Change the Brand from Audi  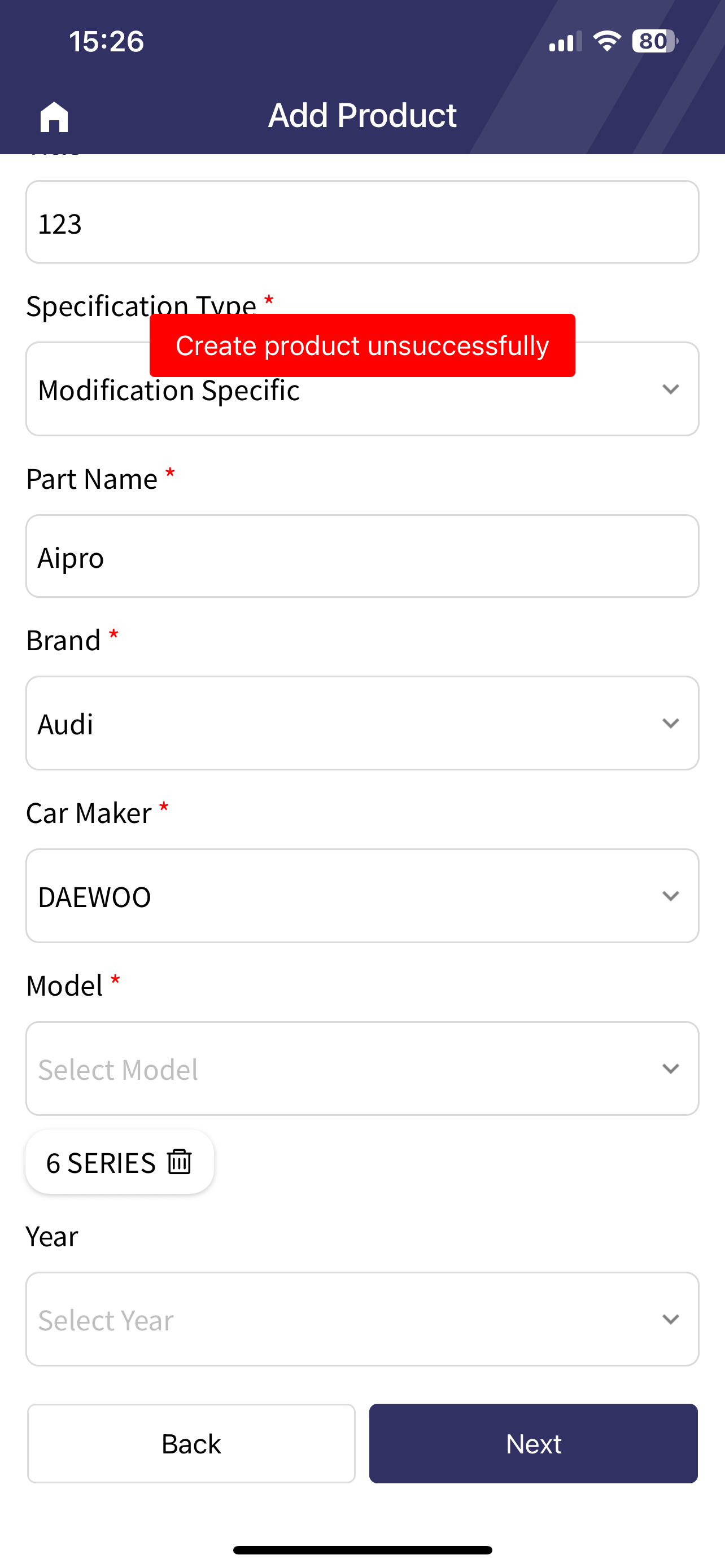point(362,723)
